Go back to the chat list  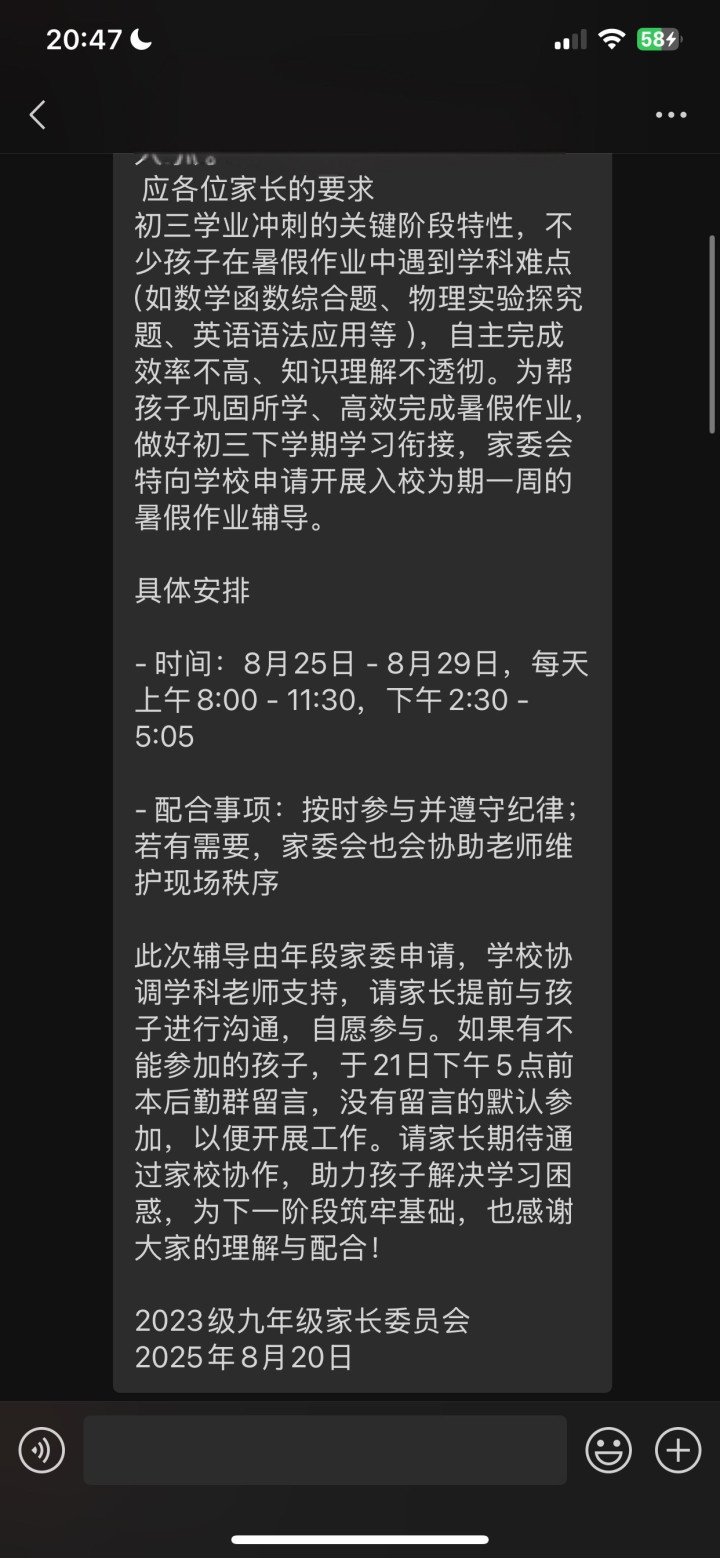[x=38, y=115]
